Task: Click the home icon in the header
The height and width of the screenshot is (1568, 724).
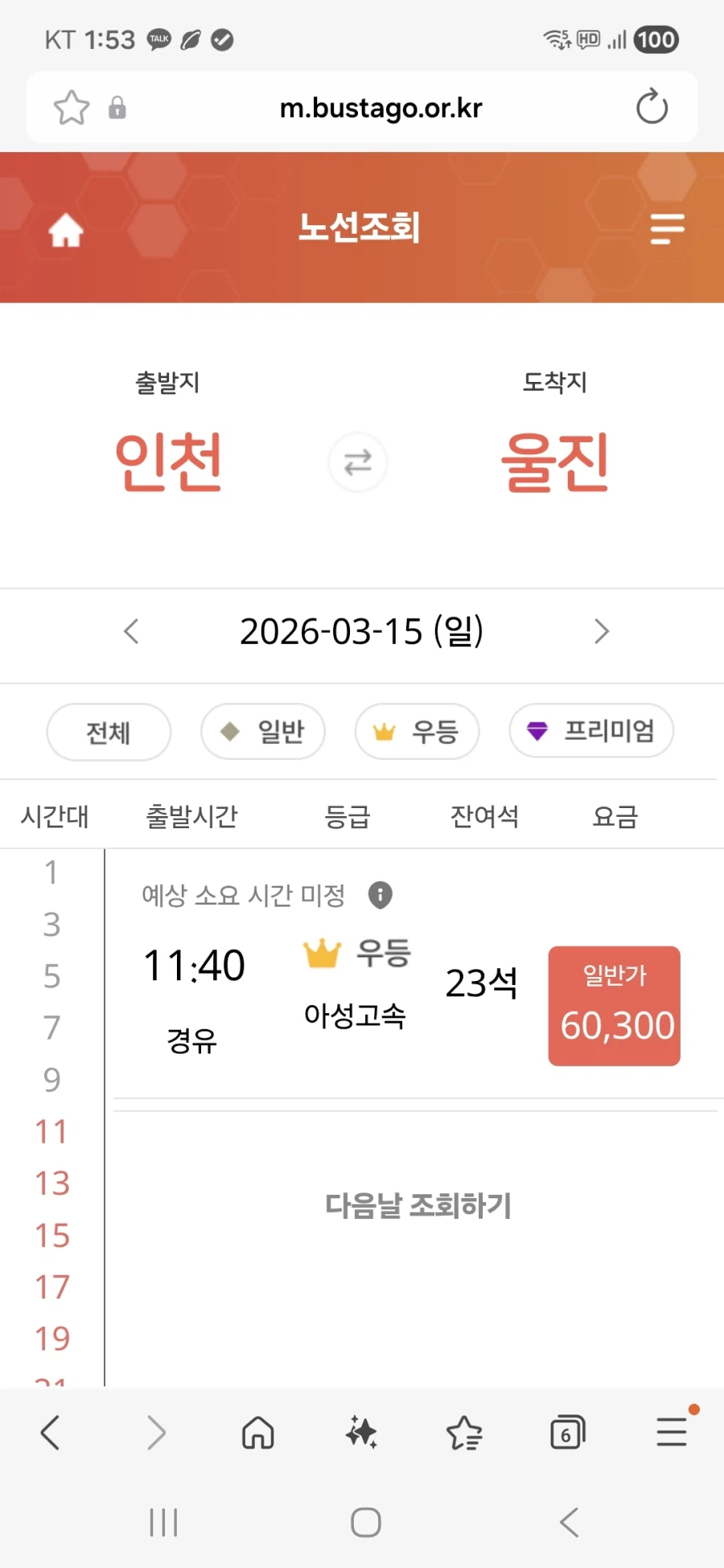Action: click(64, 229)
